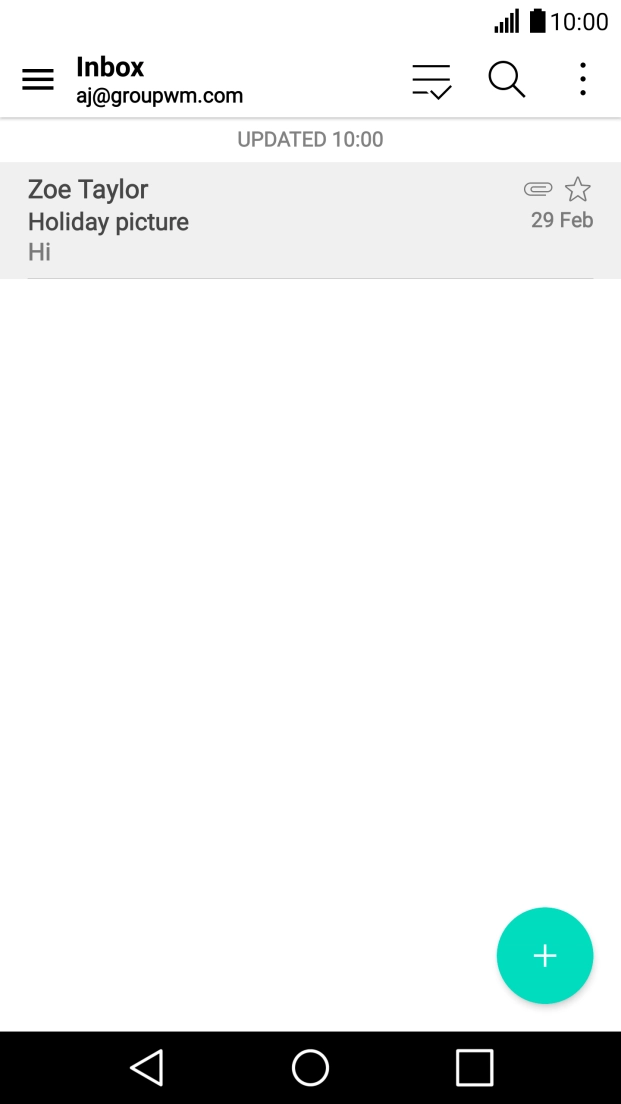Open the email search
Screen dimensions: 621x1104
(x=507, y=80)
